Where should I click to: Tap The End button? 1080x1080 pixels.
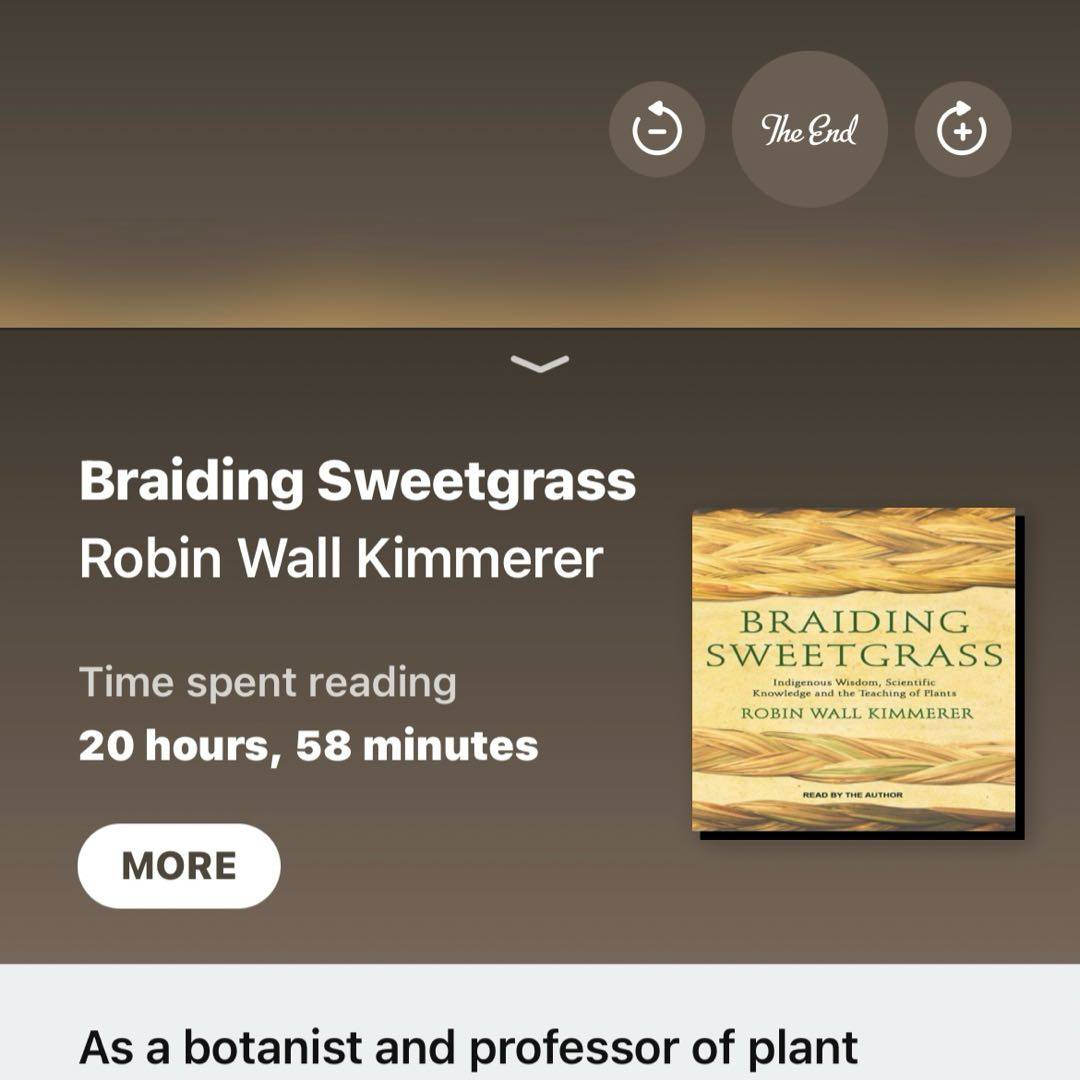(809, 130)
